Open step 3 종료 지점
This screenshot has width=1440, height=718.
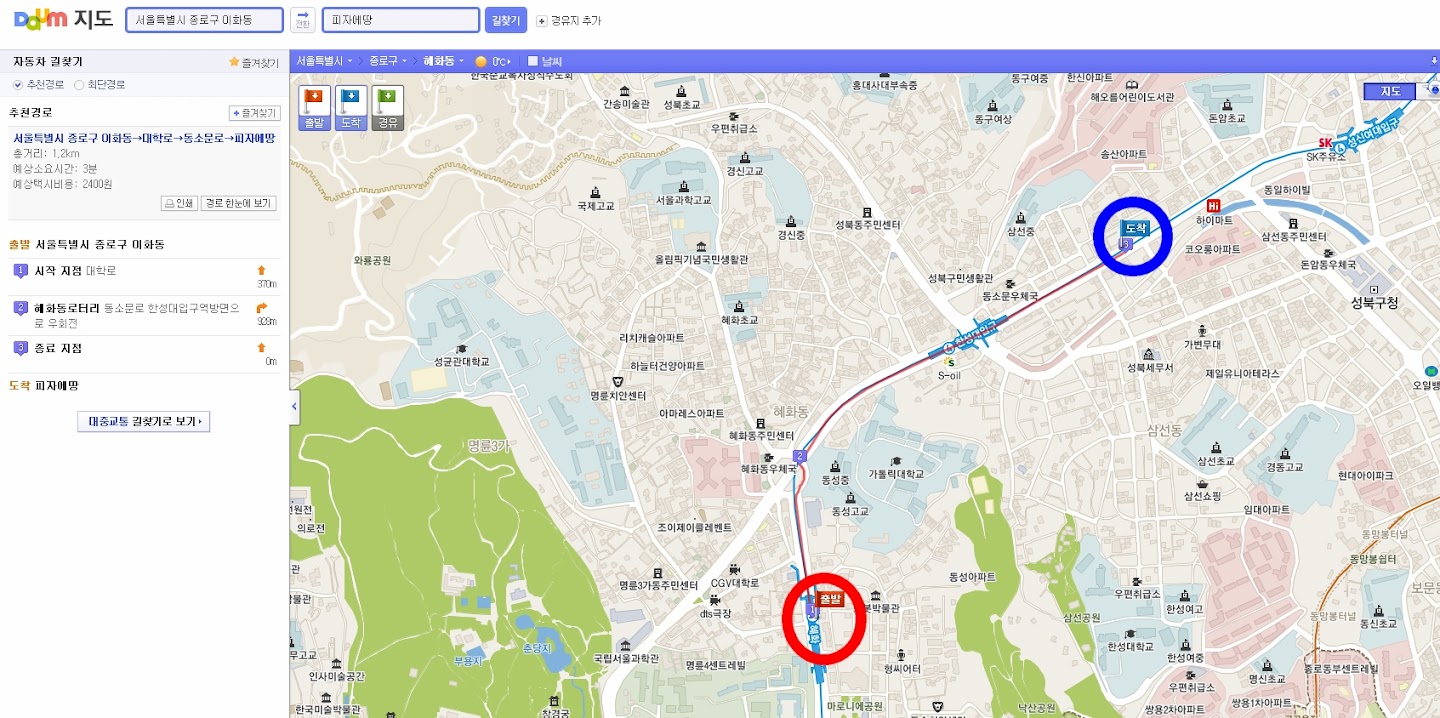58,348
